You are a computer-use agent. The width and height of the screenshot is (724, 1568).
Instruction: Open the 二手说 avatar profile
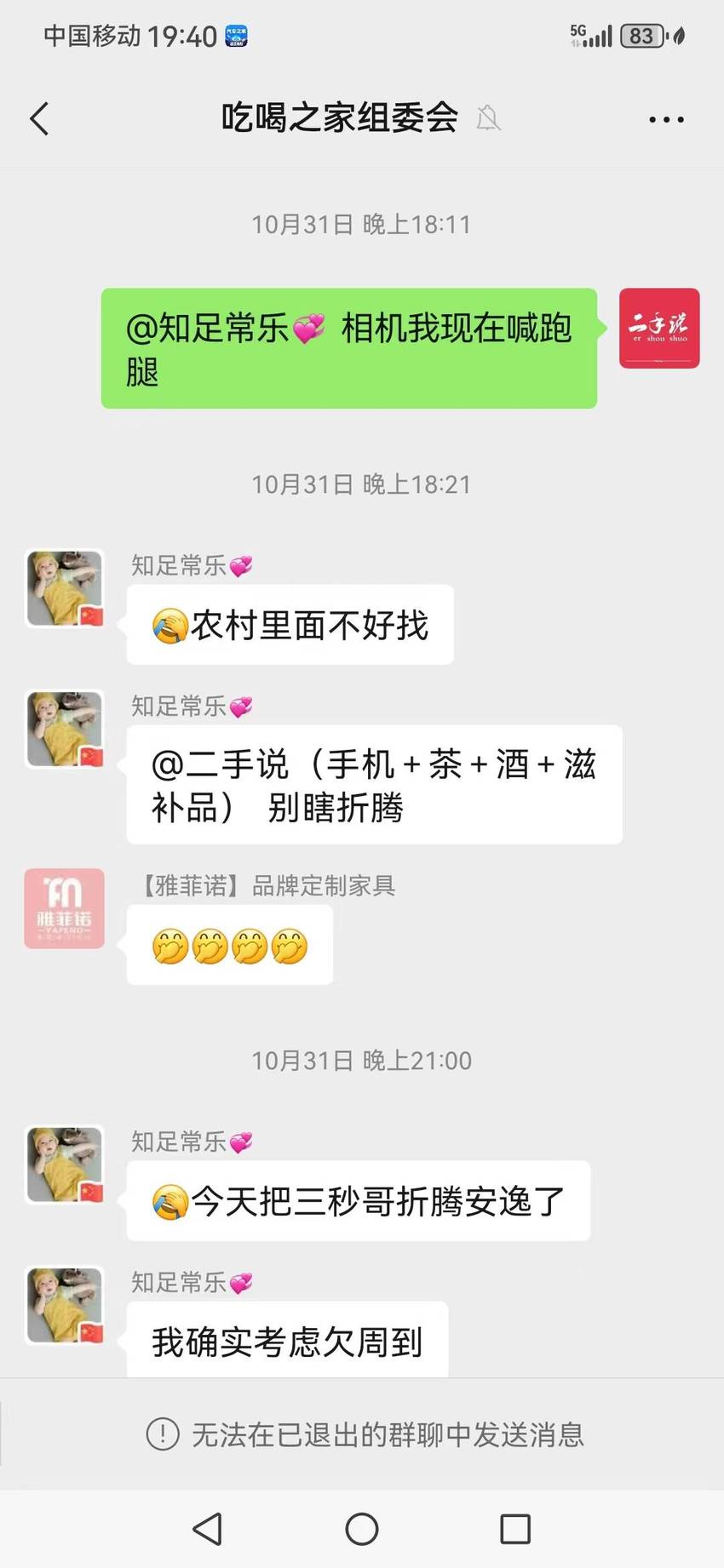pyautogui.click(x=659, y=329)
